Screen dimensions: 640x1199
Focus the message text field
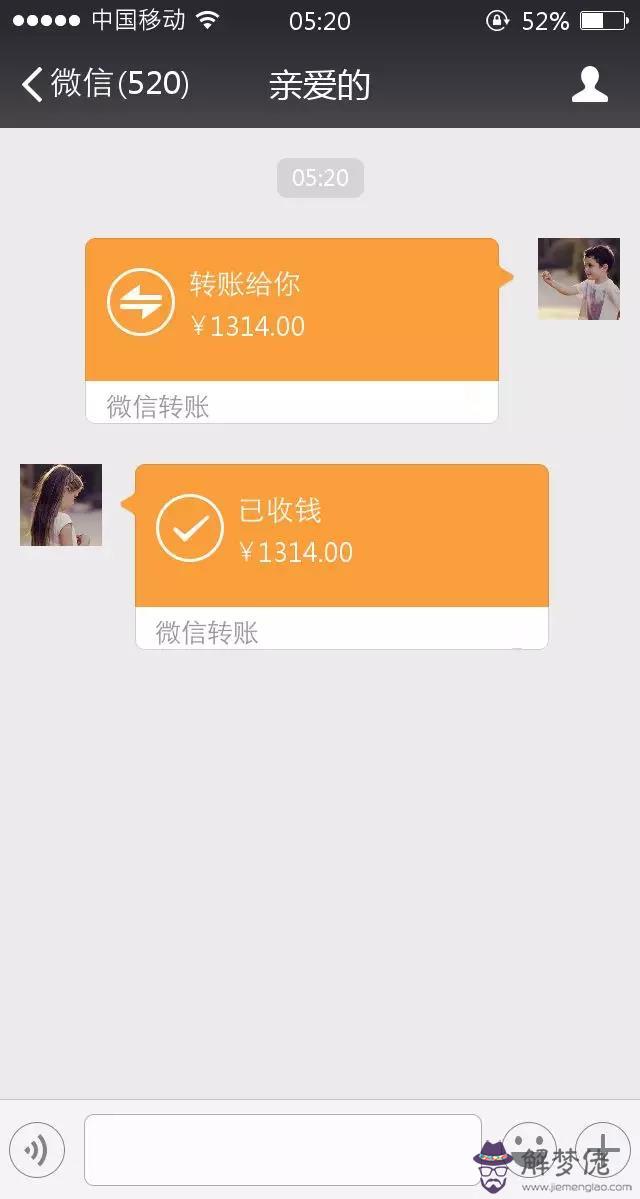point(282,1150)
